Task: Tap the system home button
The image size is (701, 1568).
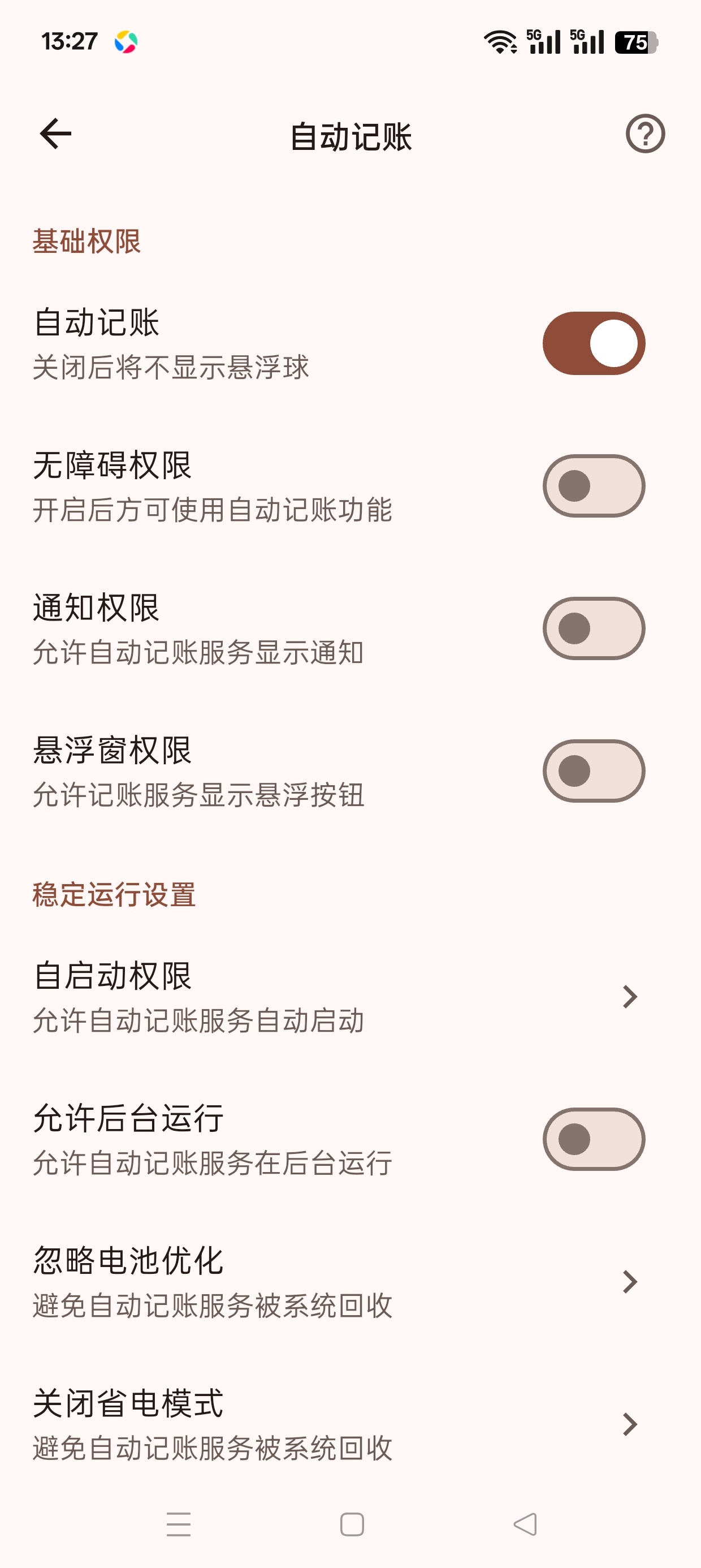Action: pos(352,1524)
